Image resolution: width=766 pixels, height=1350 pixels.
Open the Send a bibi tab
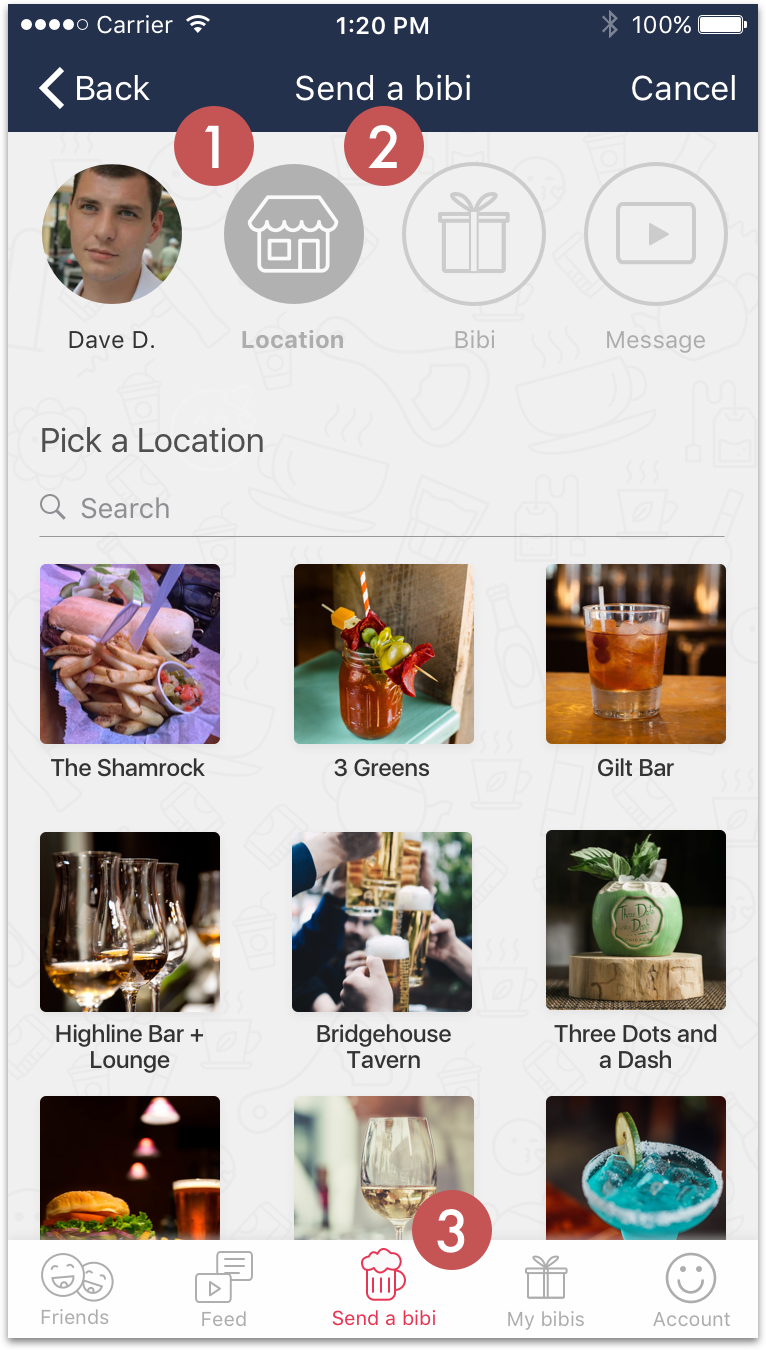click(x=384, y=1290)
